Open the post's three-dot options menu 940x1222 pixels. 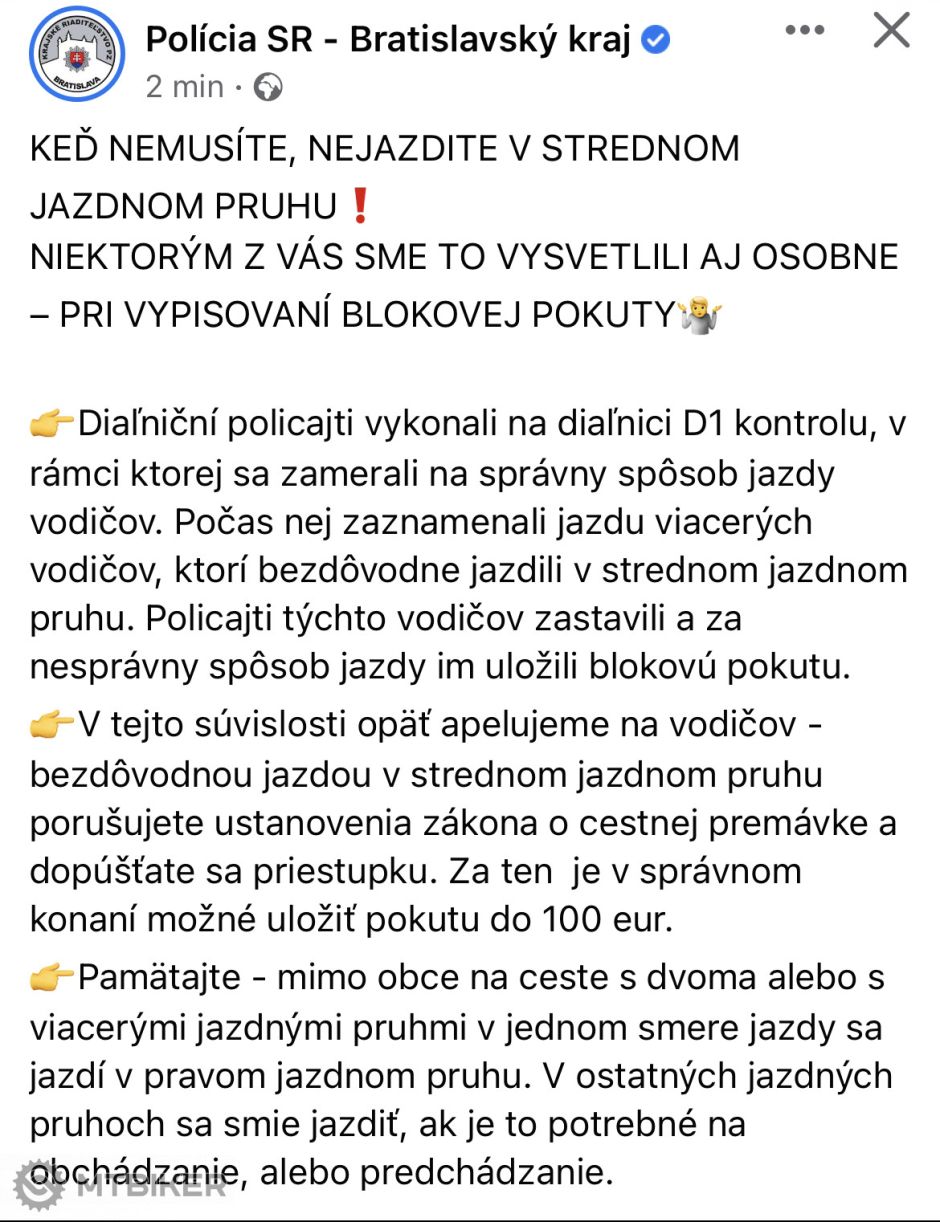pyautogui.click(x=805, y=31)
